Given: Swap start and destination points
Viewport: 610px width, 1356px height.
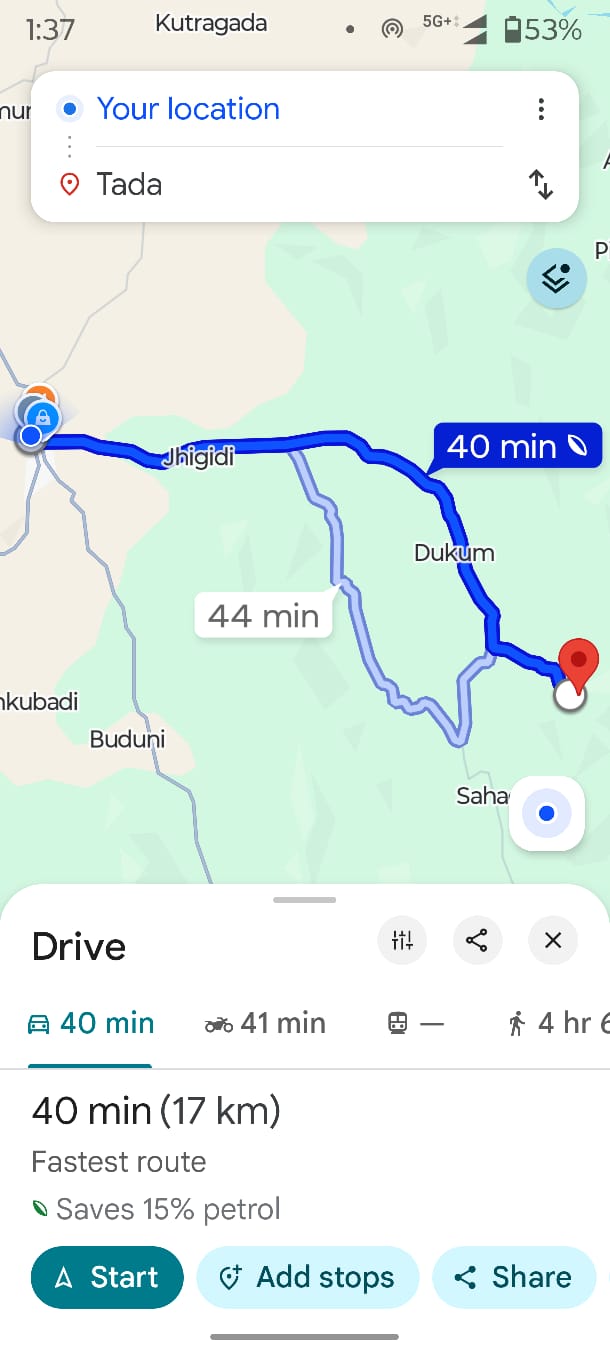Looking at the screenshot, I should tap(541, 185).
